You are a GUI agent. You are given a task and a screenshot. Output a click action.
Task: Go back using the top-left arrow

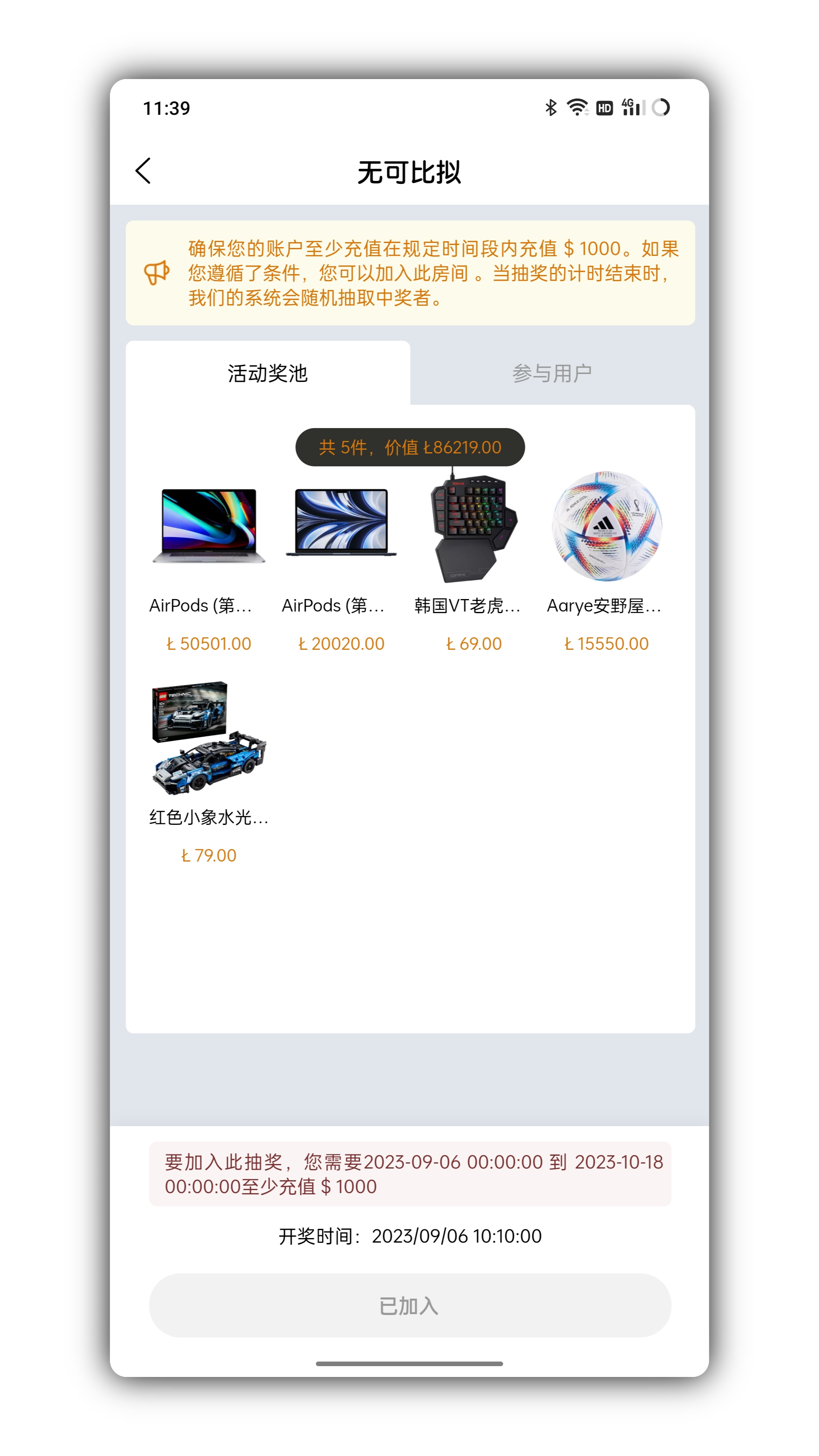click(144, 171)
